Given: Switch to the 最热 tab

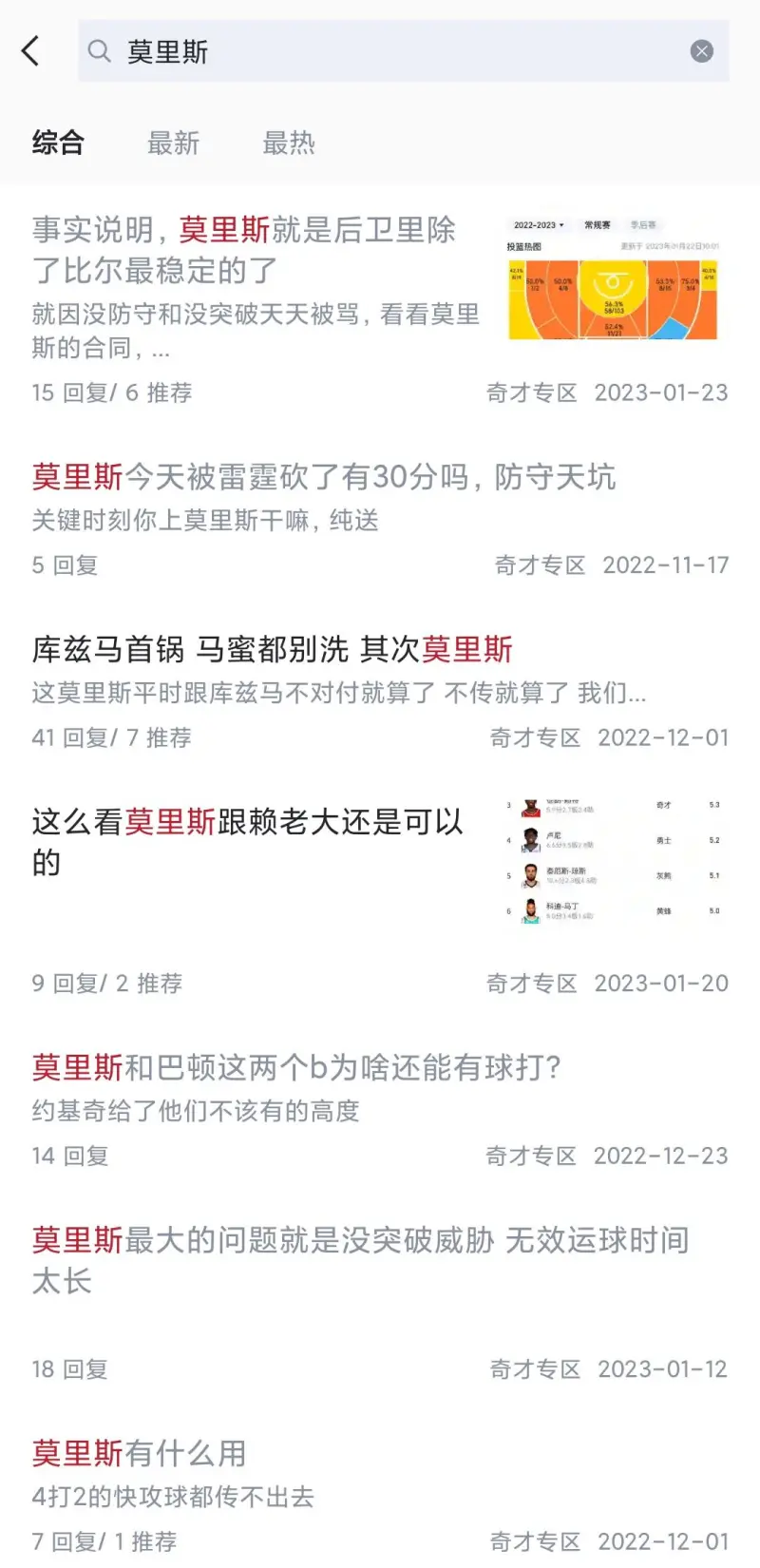Looking at the screenshot, I should [288, 143].
